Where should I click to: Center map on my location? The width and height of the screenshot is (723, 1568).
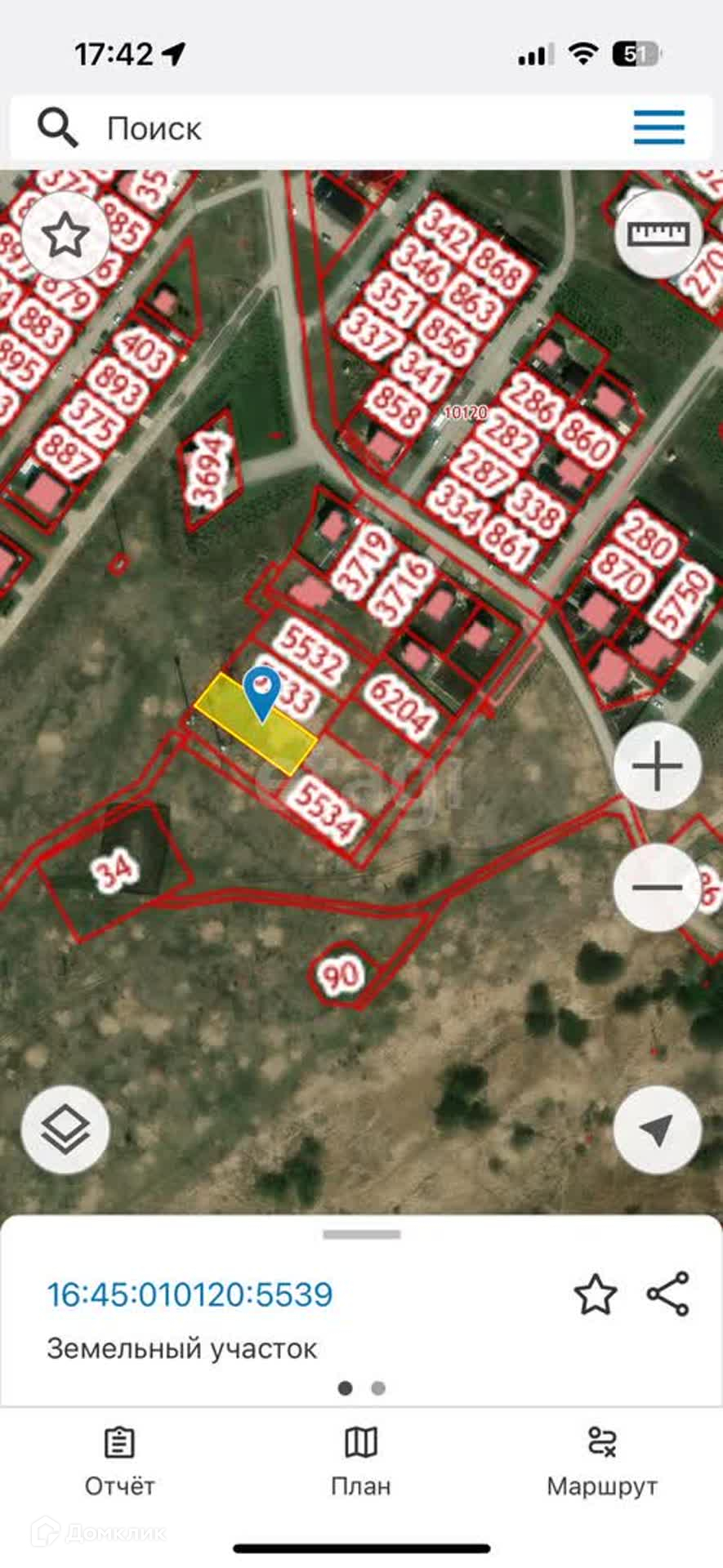coord(657,1129)
